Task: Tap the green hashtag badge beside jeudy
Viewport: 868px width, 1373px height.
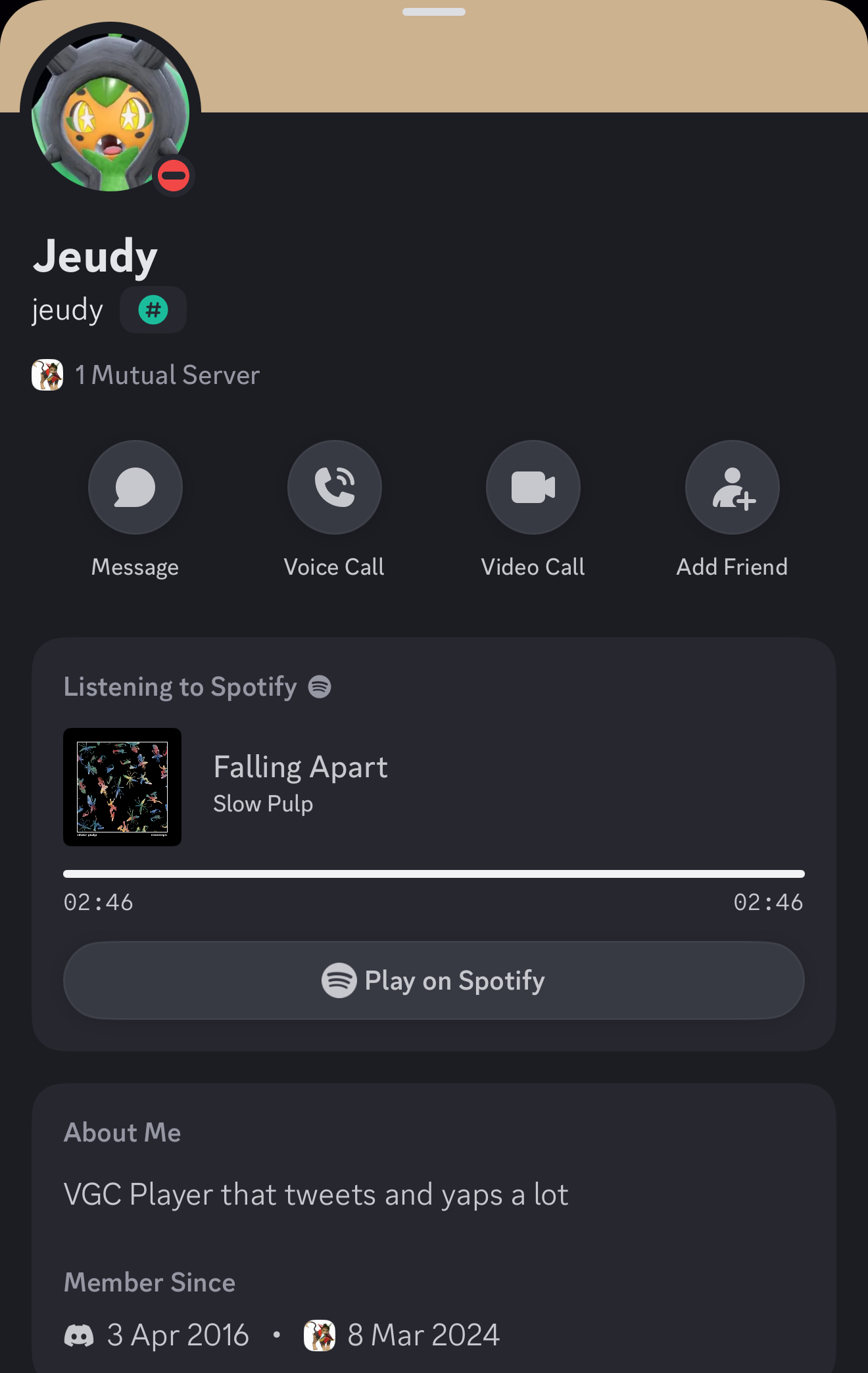Action: click(x=153, y=310)
